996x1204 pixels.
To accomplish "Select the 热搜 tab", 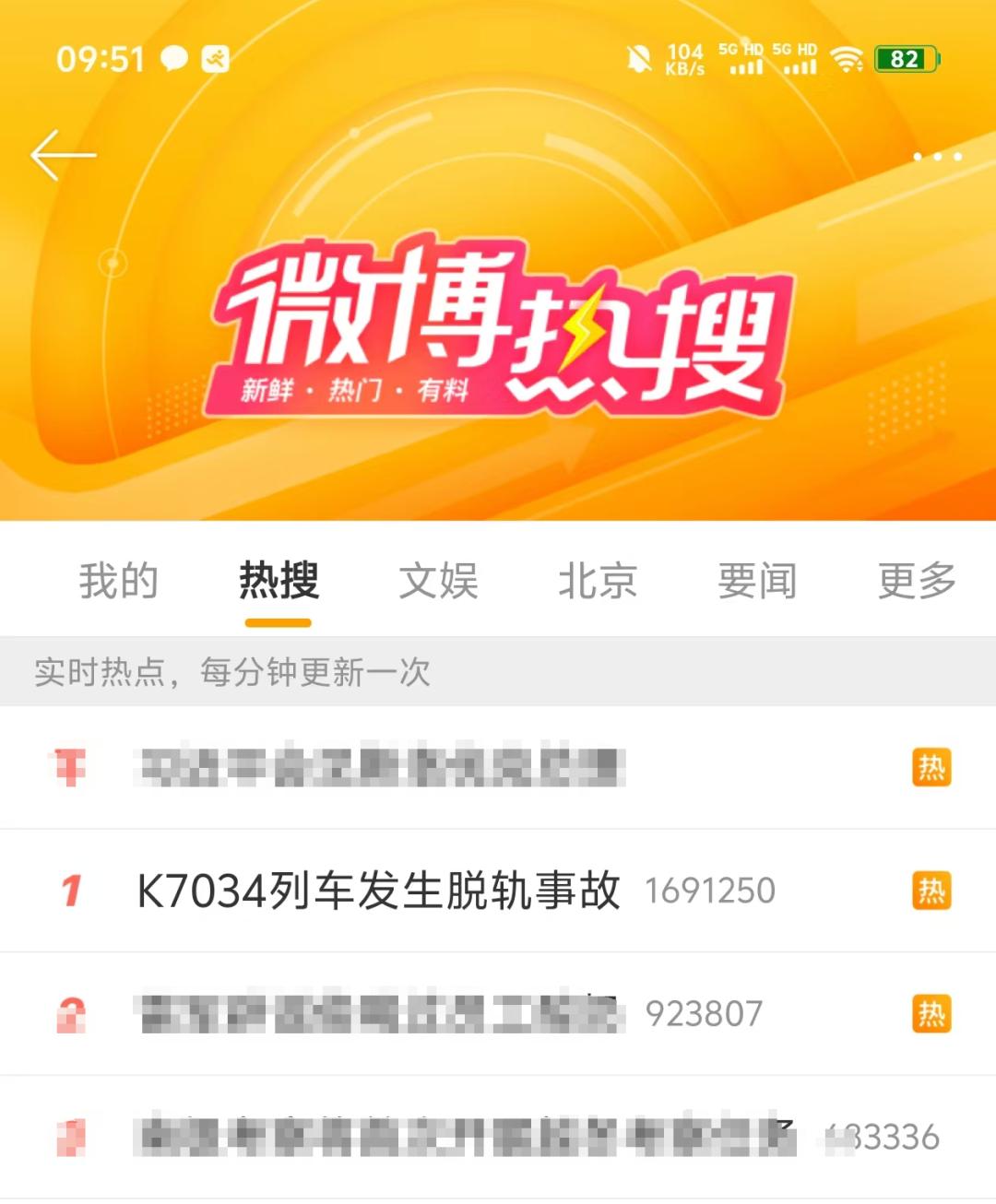I will pyautogui.click(x=279, y=581).
